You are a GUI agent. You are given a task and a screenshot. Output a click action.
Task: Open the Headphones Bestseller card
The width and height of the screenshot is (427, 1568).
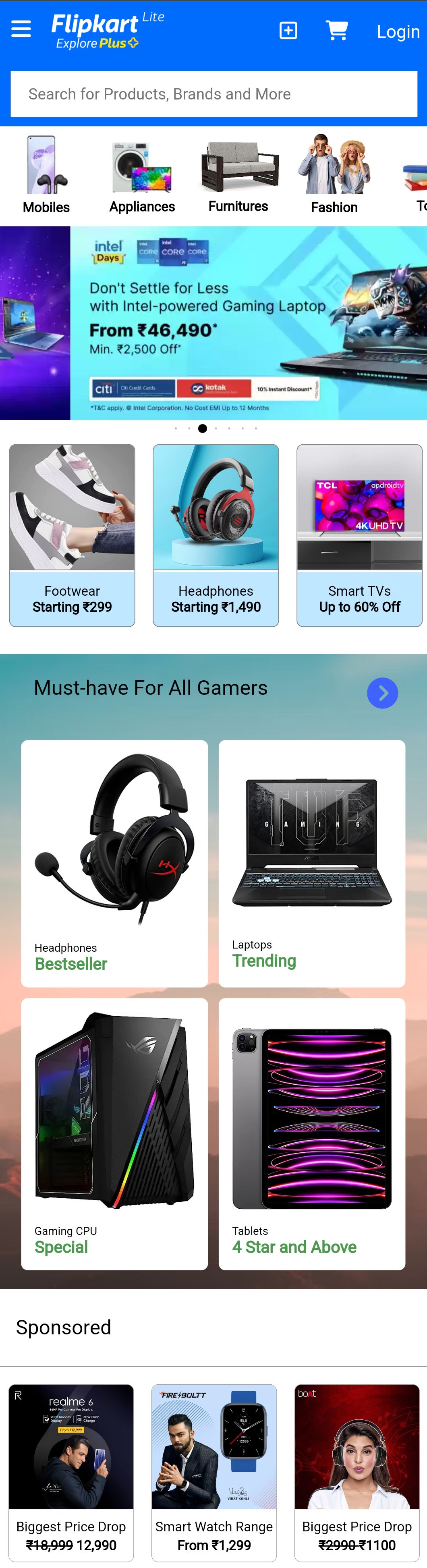tap(114, 863)
